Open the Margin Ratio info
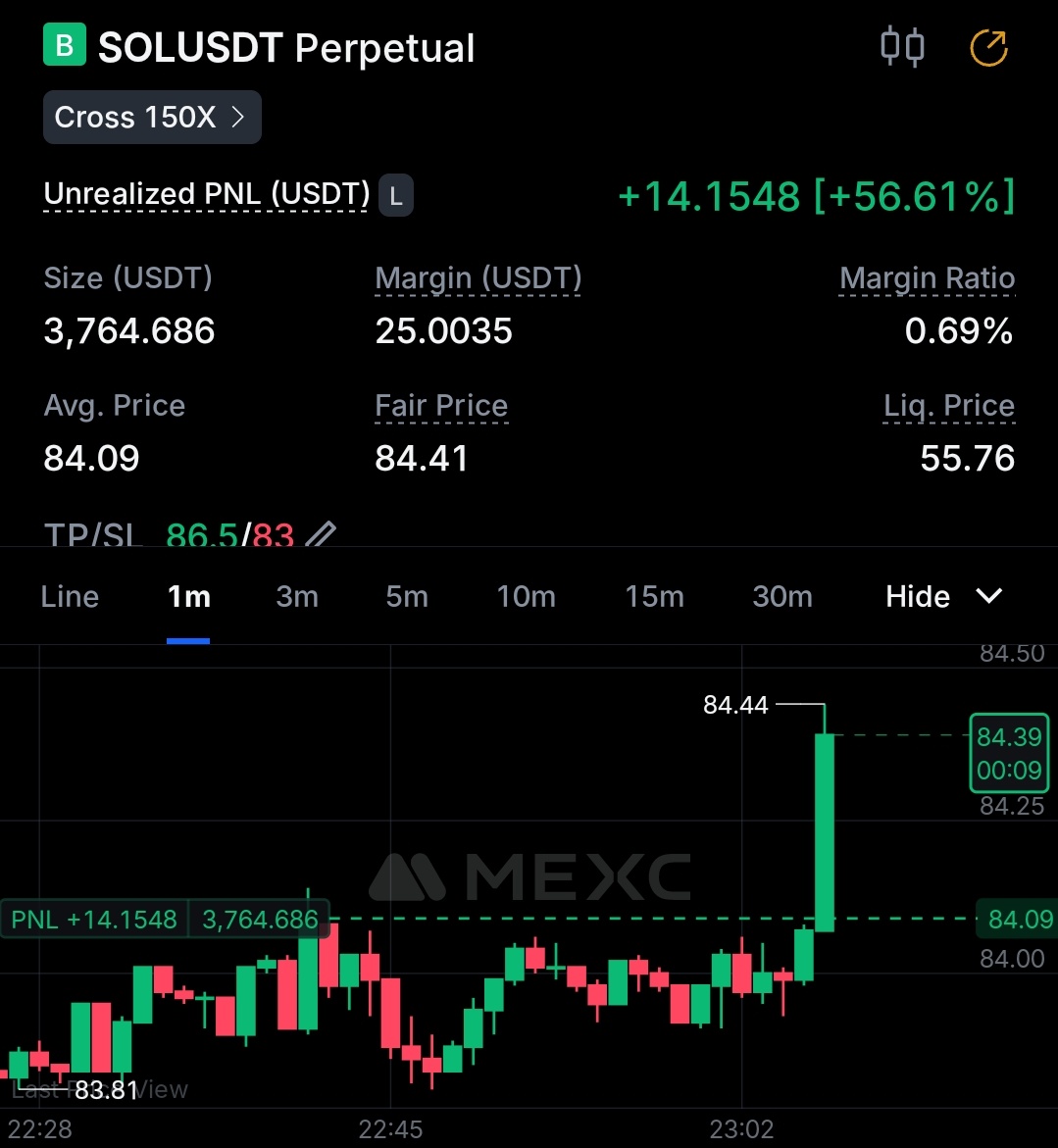1058x1148 pixels. [x=927, y=278]
